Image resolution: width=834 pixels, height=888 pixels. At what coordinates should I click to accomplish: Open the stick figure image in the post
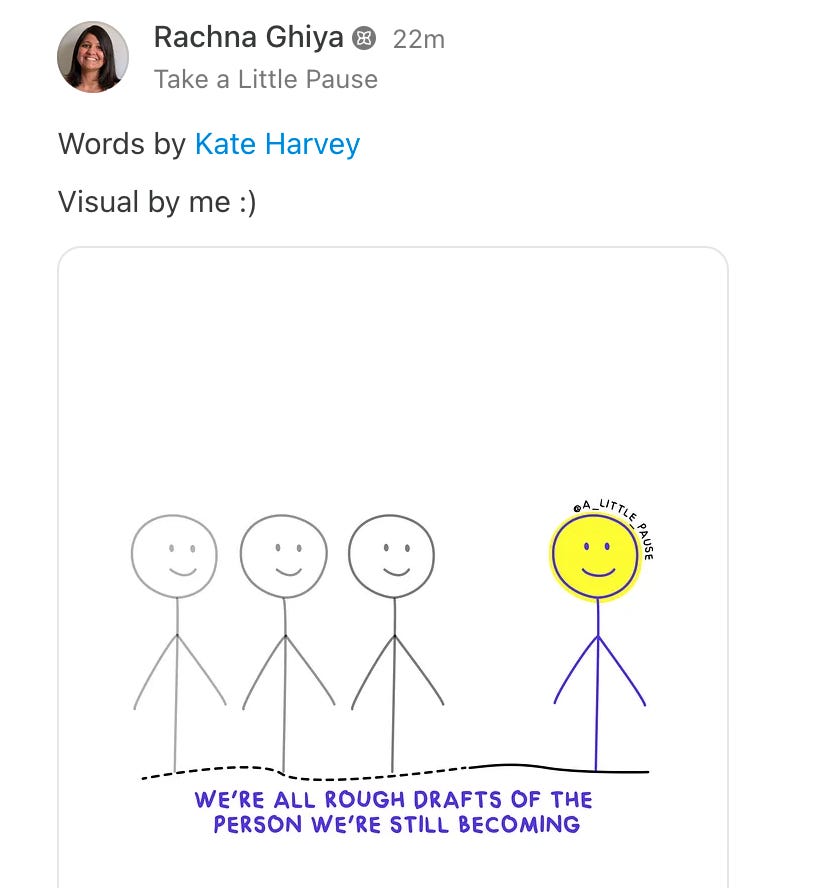[393, 567]
